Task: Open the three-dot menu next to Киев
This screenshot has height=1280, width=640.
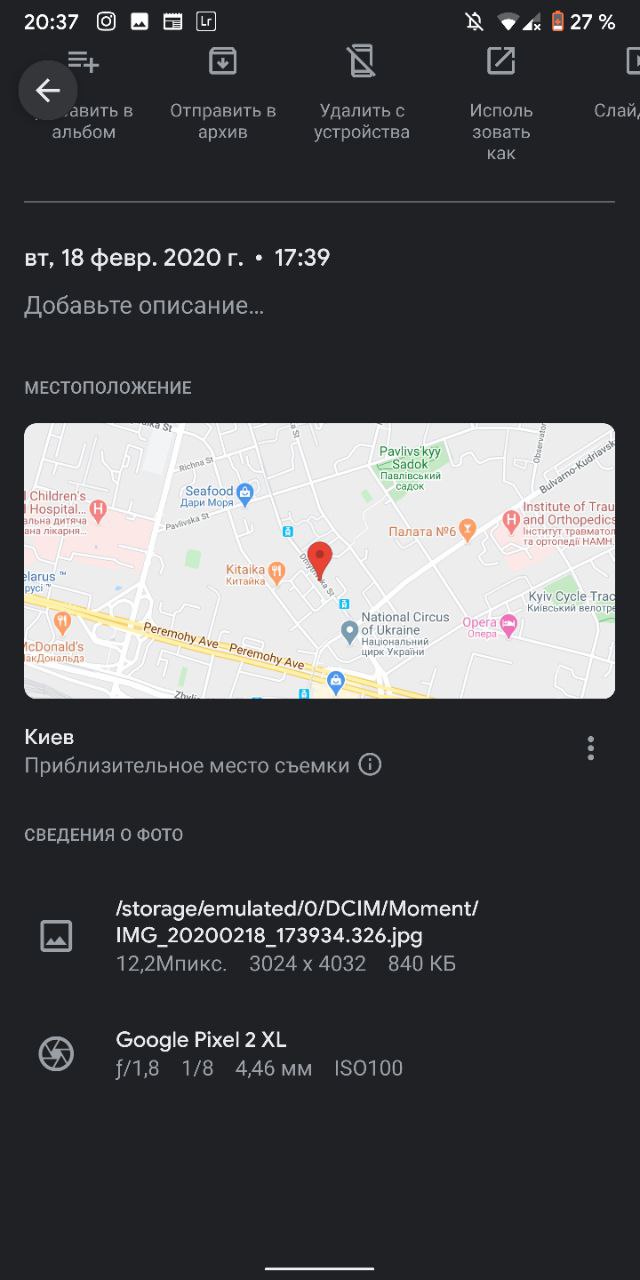Action: [591, 748]
